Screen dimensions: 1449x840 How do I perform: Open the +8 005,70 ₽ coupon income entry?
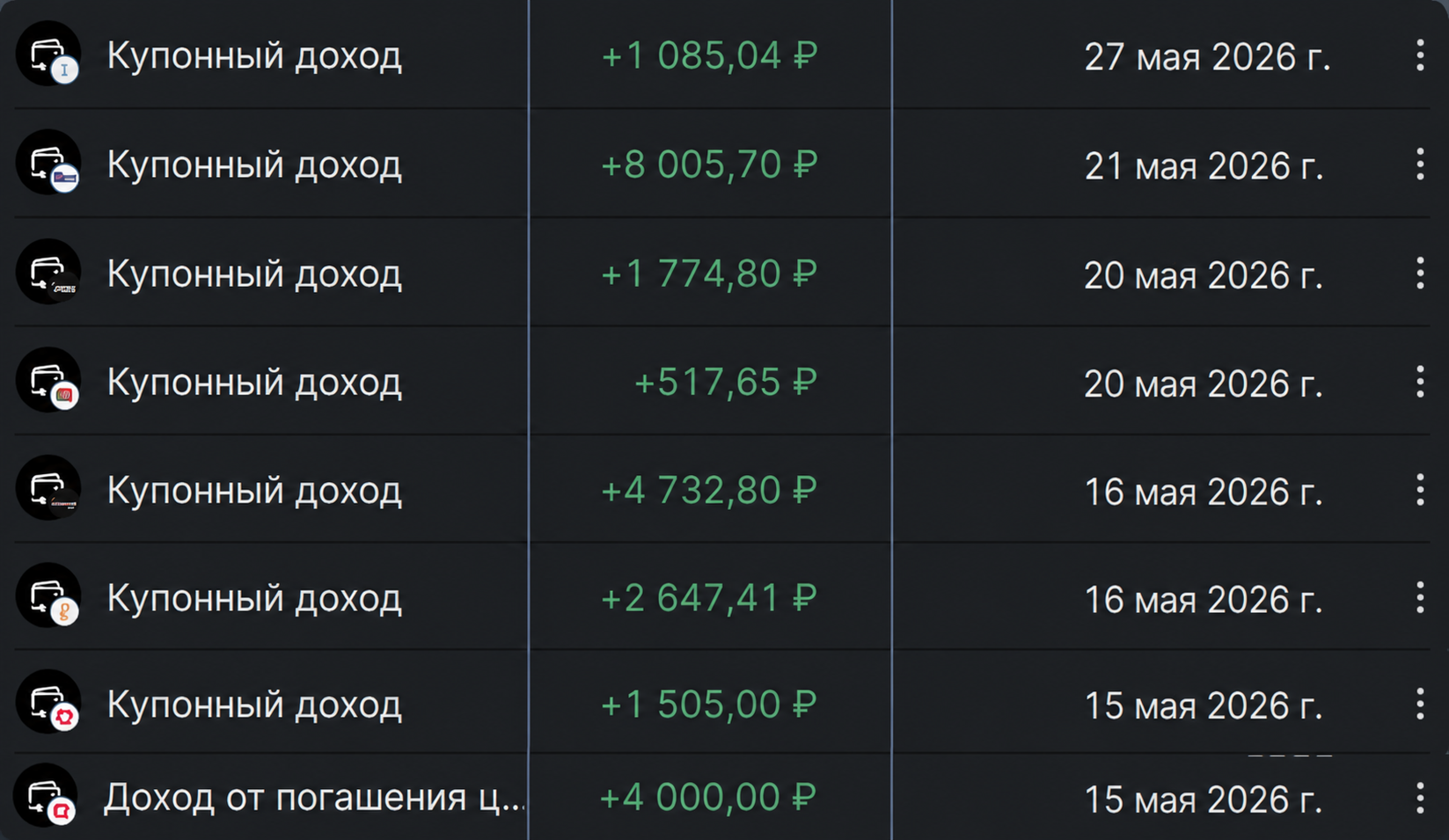(721, 164)
